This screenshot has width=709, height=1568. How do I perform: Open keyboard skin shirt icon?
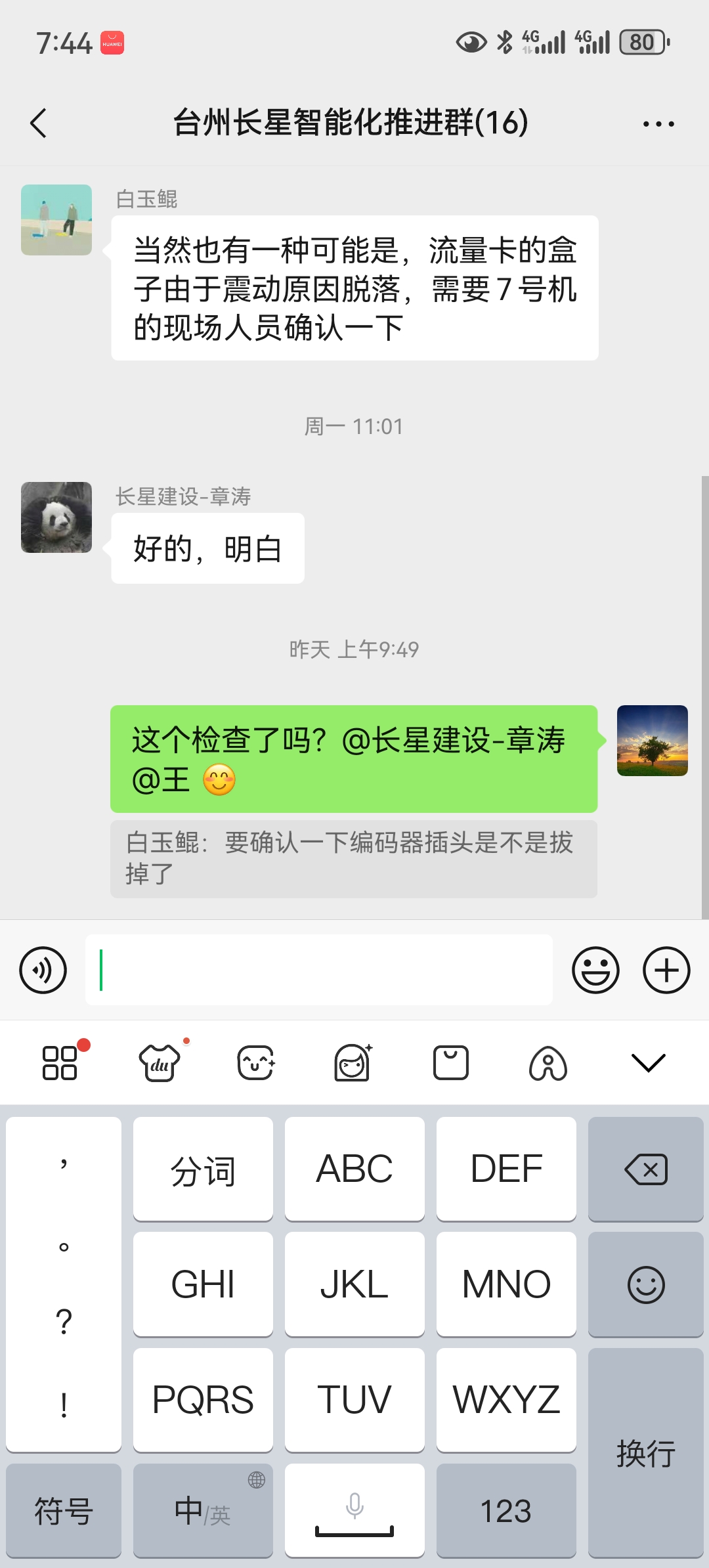(160, 1062)
